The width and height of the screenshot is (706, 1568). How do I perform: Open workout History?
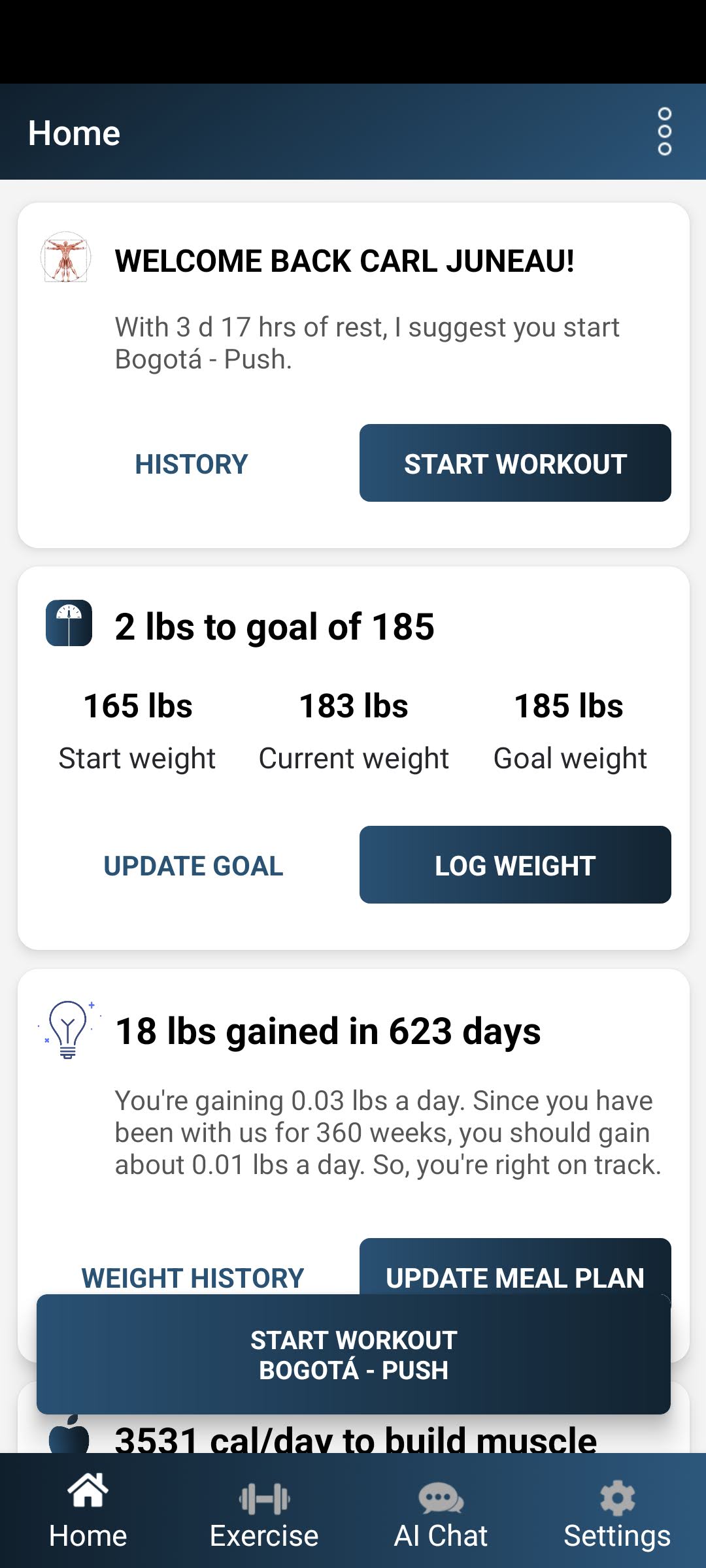(191, 464)
